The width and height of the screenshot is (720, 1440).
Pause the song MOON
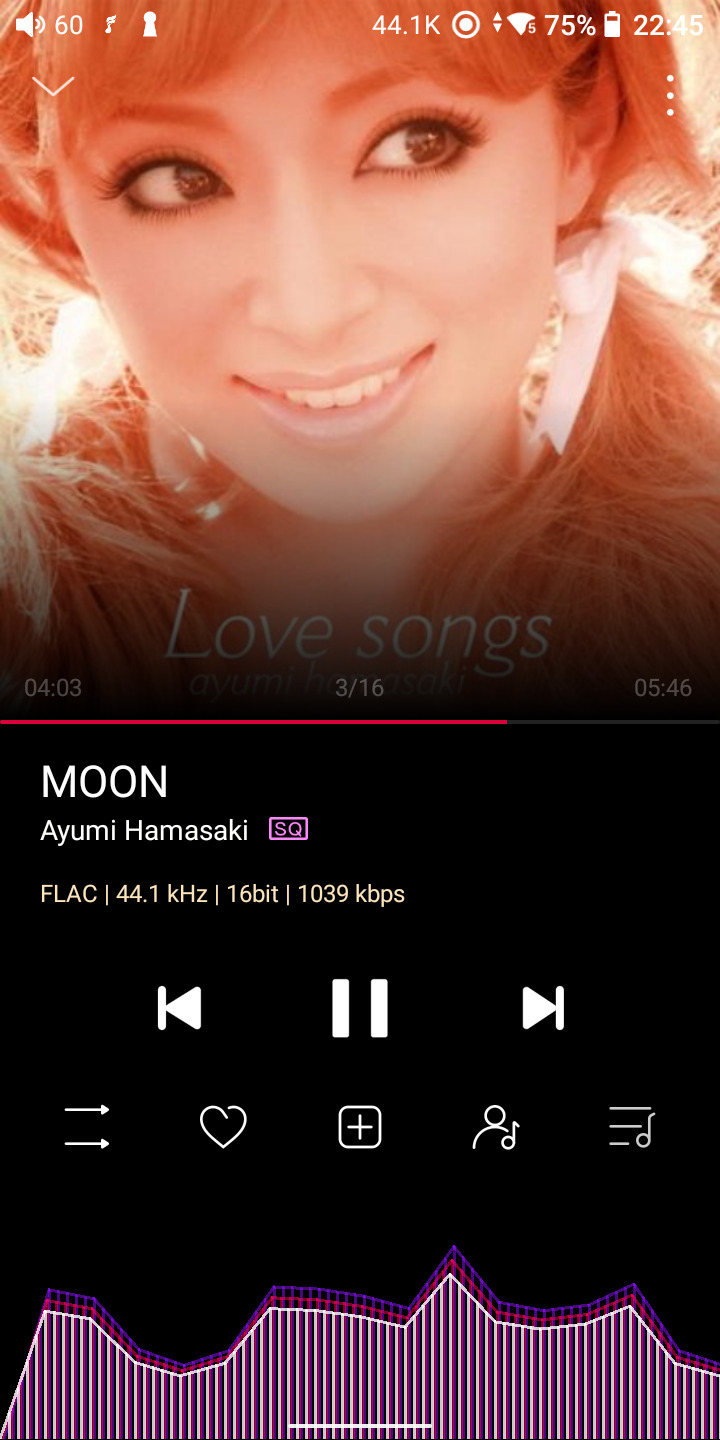click(x=360, y=1008)
